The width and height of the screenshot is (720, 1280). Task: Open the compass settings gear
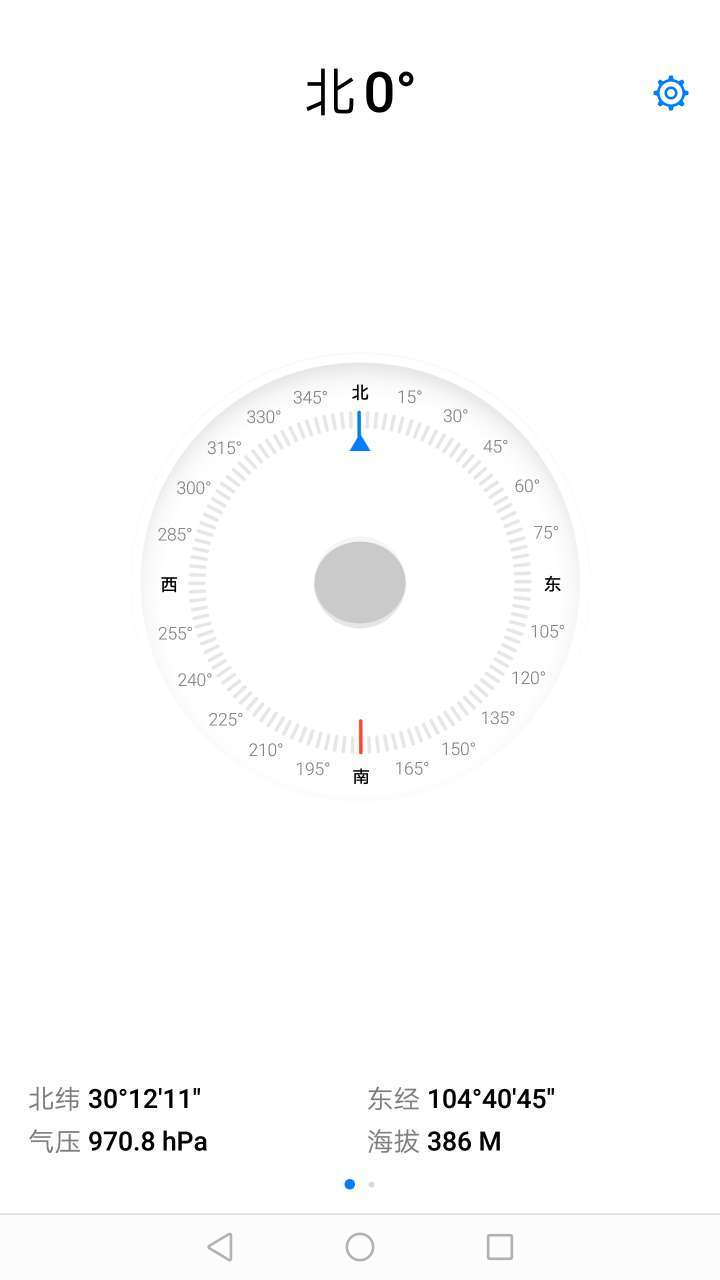click(x=670, y=93)
